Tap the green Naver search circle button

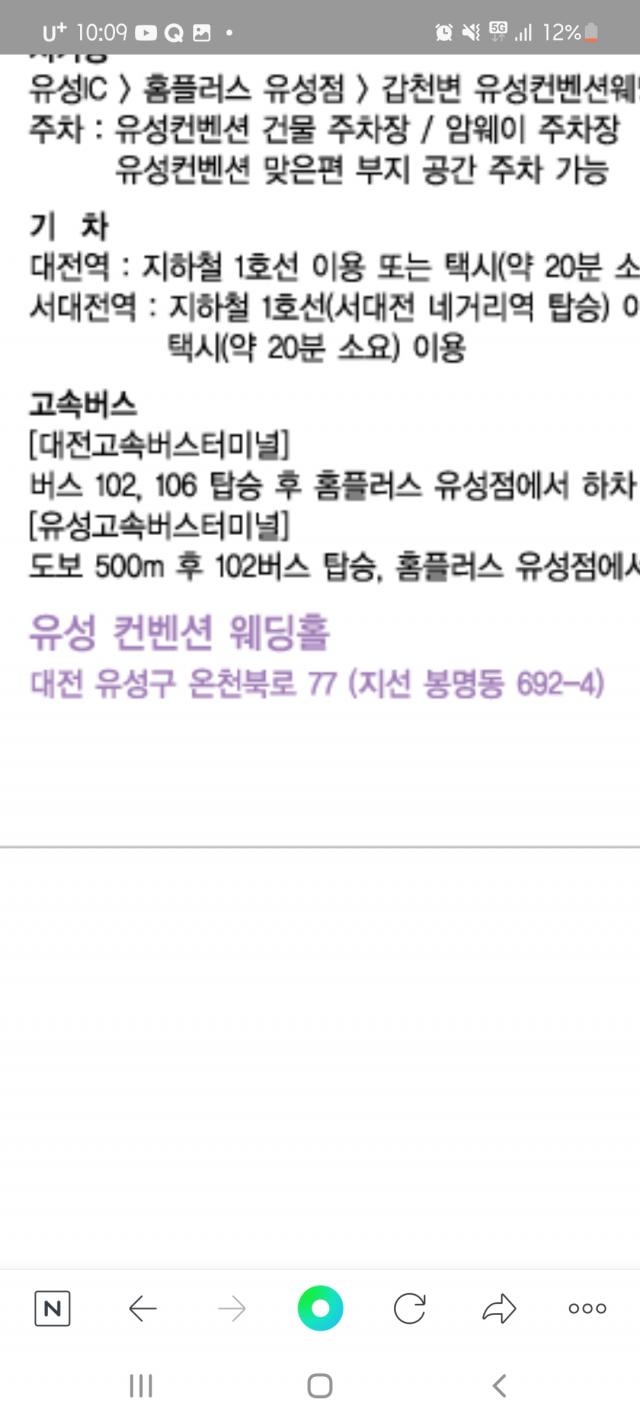click(320, 1308)
